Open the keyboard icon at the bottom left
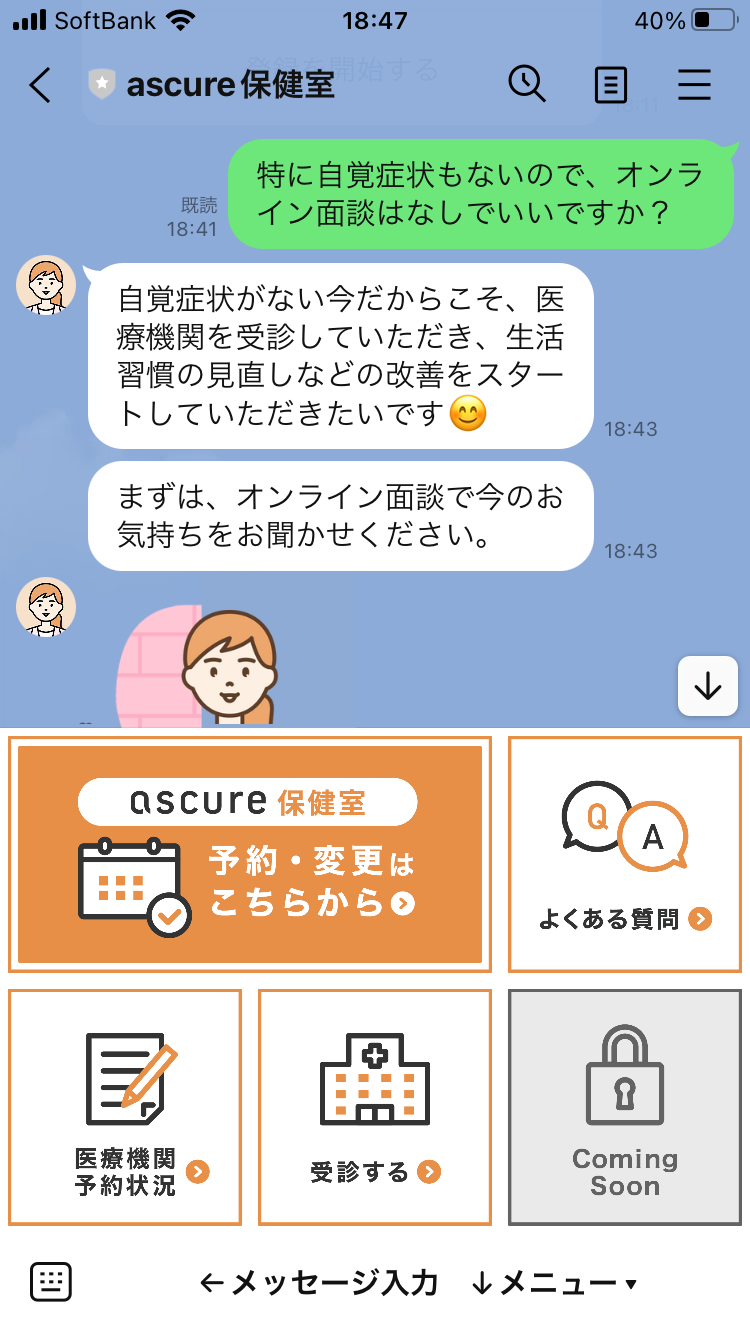Image resolution: width=750 pixels, height=1334 pixels. [52, 1281]
